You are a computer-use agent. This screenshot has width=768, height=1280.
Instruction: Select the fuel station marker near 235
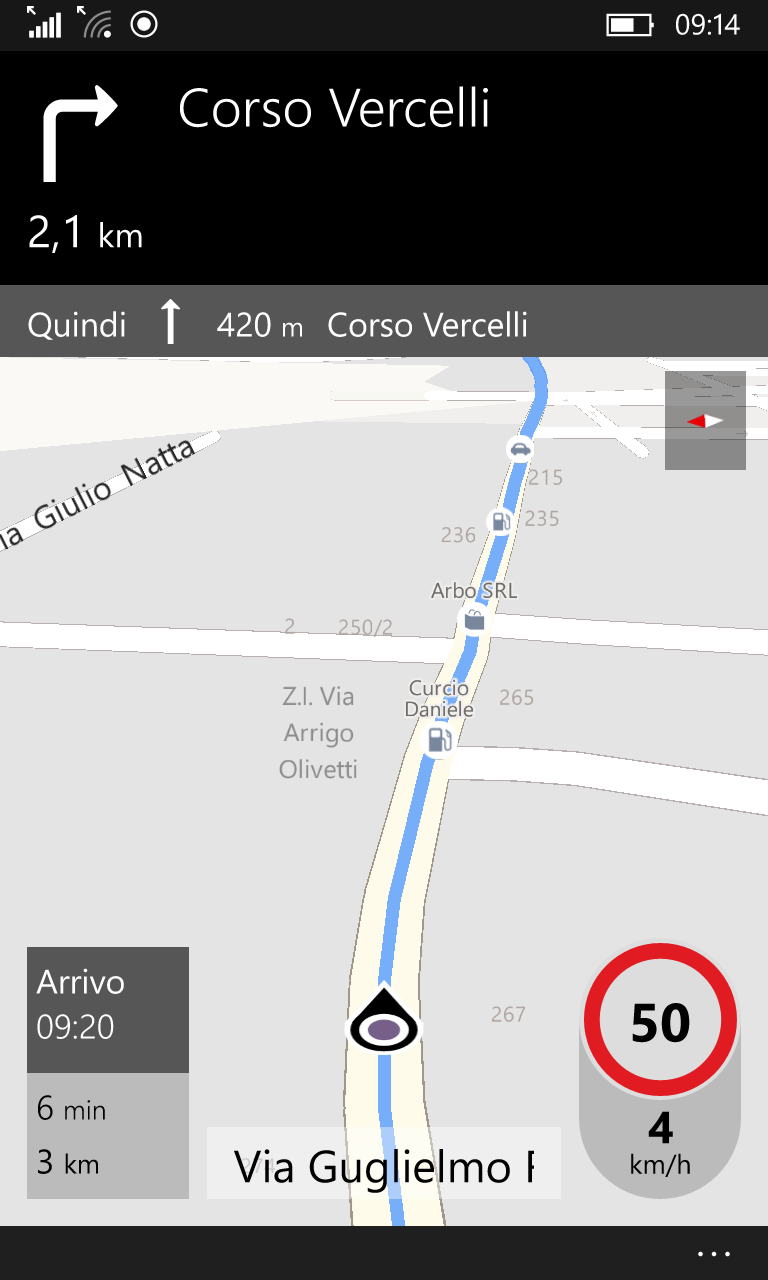499,520
